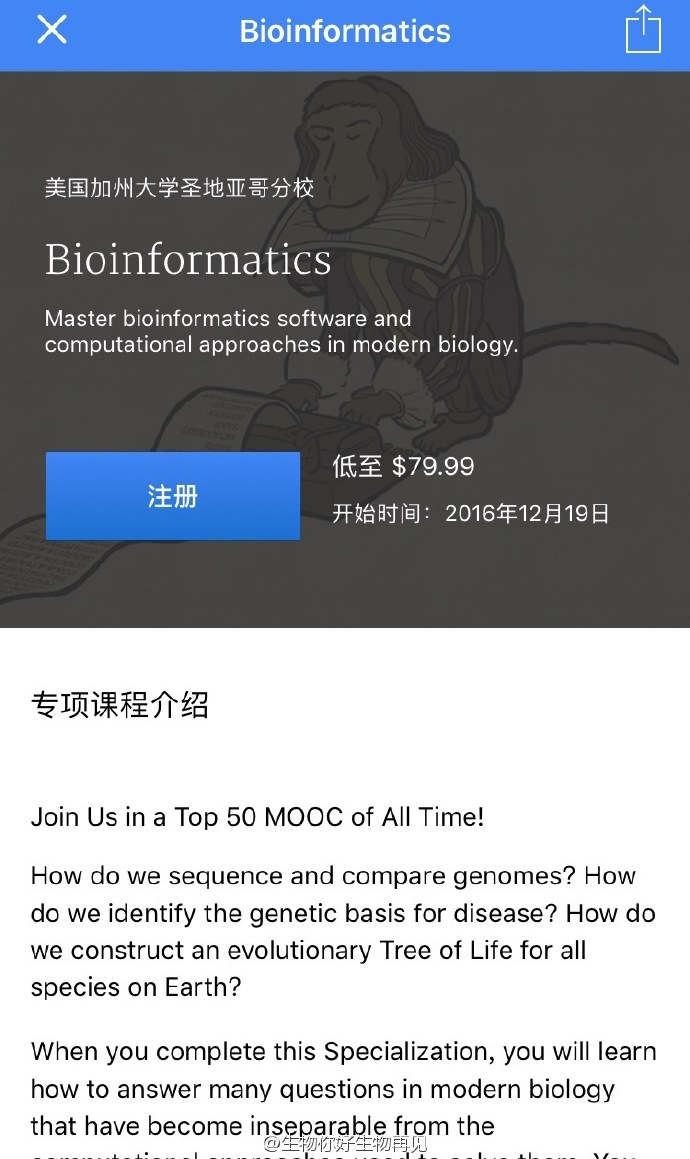Share this Bioinformatics specialization
690x1159 pixels.
click(x=643, y=30)
